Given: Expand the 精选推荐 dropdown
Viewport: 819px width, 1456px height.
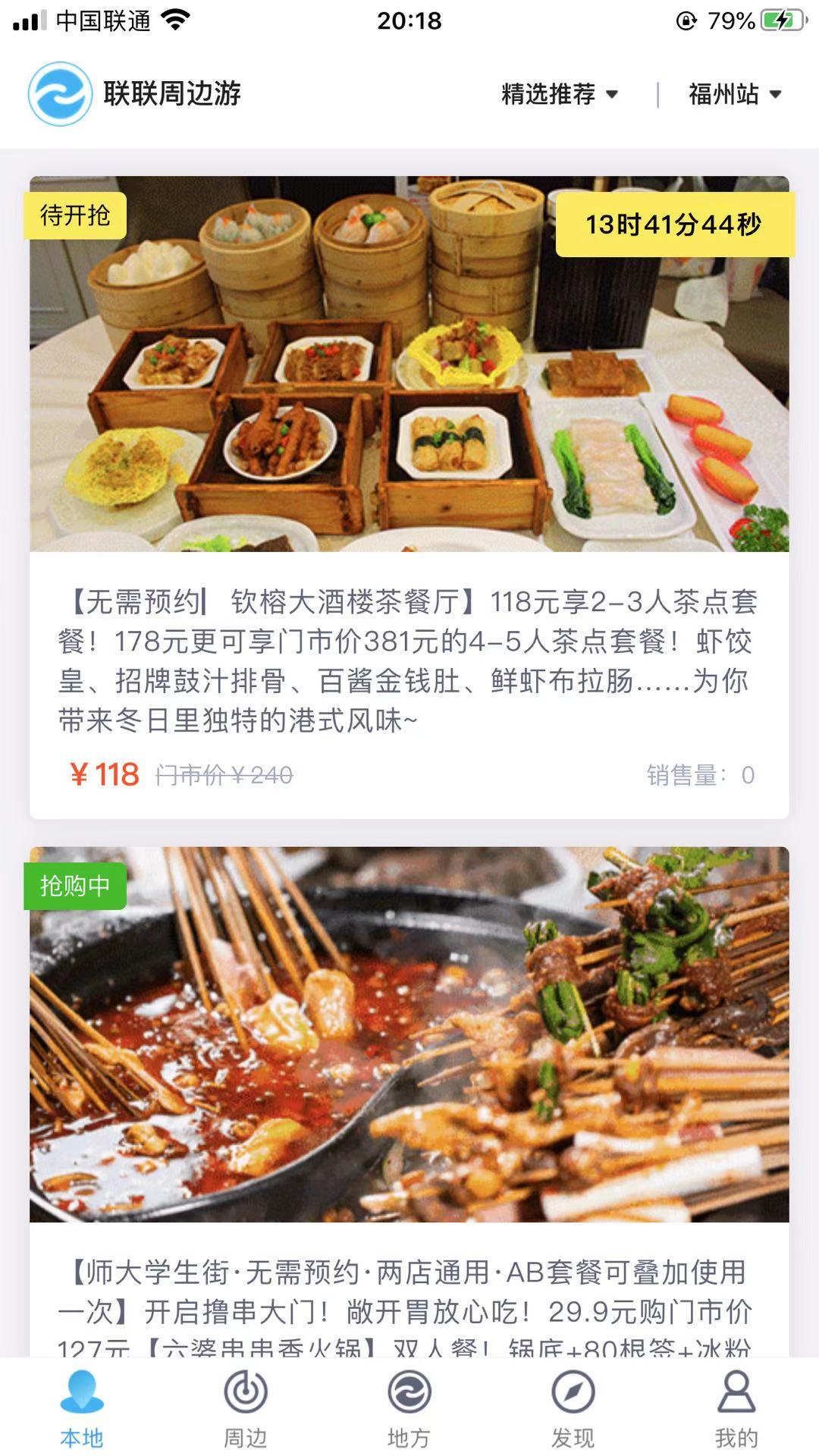Looking at the screenshot, I should tap(560, 94).
